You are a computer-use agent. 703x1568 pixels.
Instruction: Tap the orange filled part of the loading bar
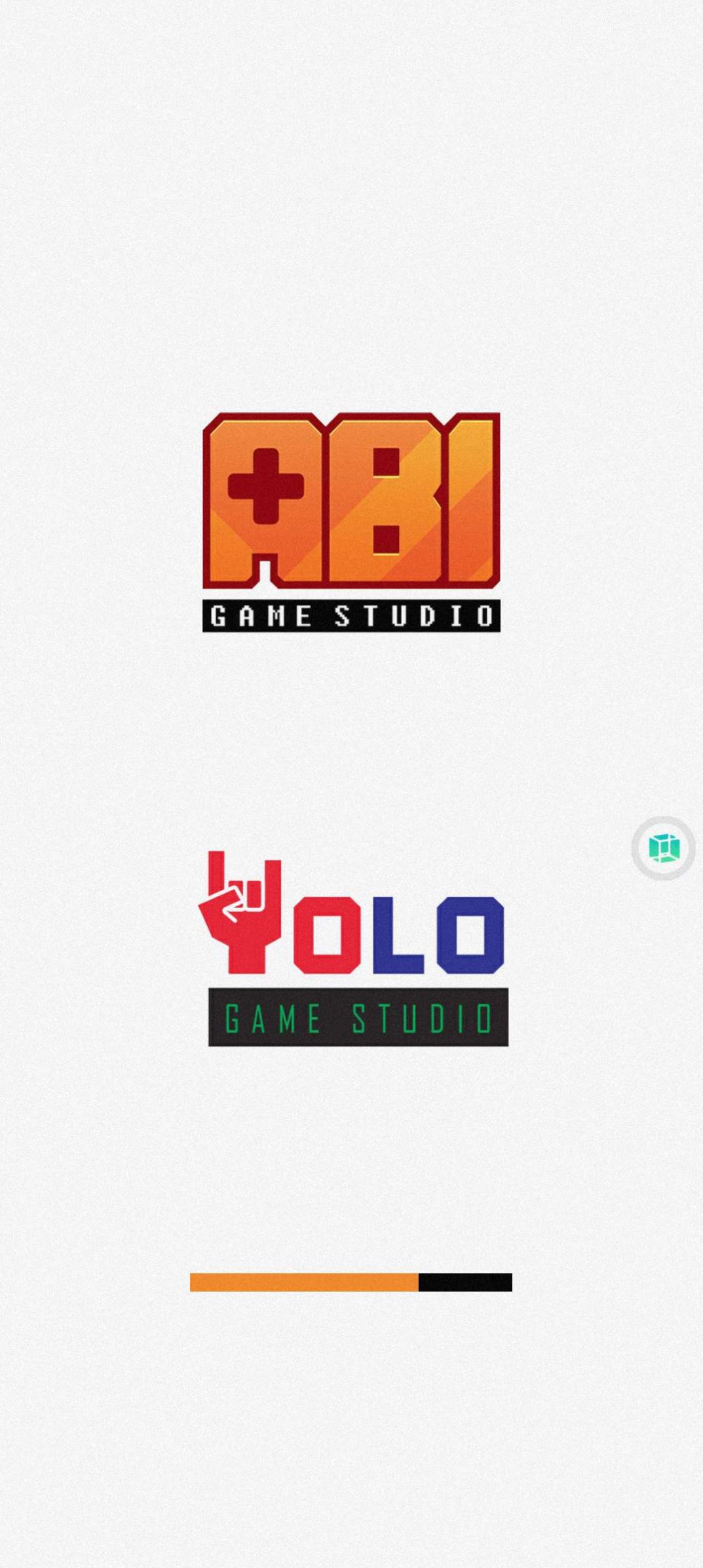point(301,1282)
